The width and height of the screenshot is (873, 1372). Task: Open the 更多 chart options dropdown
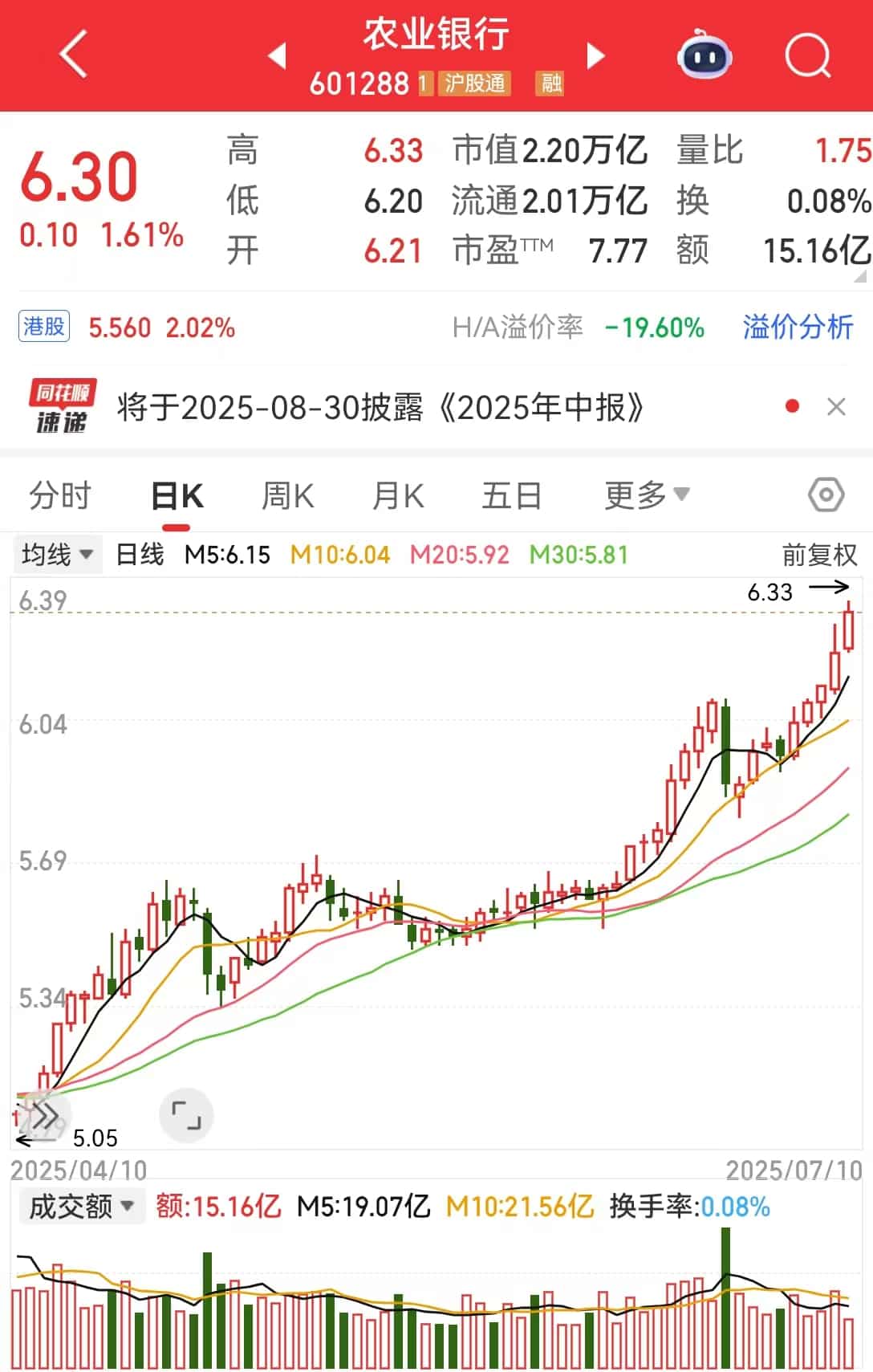tap(647, 495)
